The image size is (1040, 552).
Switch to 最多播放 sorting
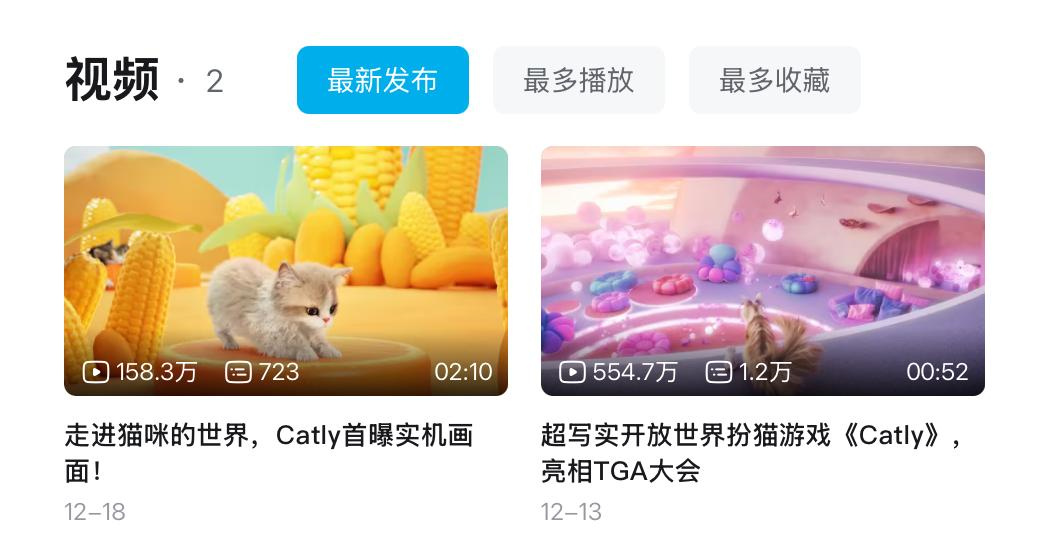pyautogui.click(x=578, y=80)
